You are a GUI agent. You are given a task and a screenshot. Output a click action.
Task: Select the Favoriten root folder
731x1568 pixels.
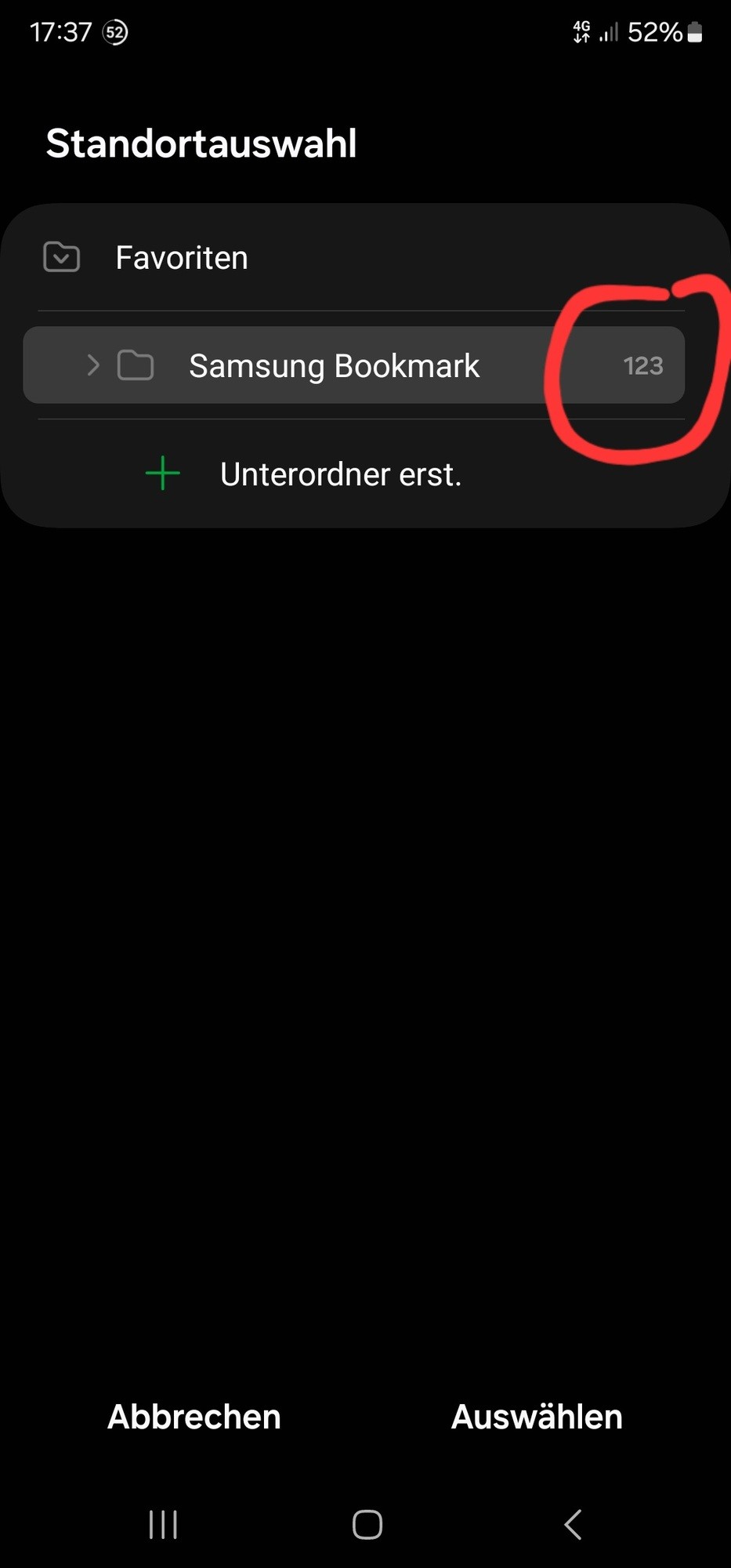(x=182, y=258)
